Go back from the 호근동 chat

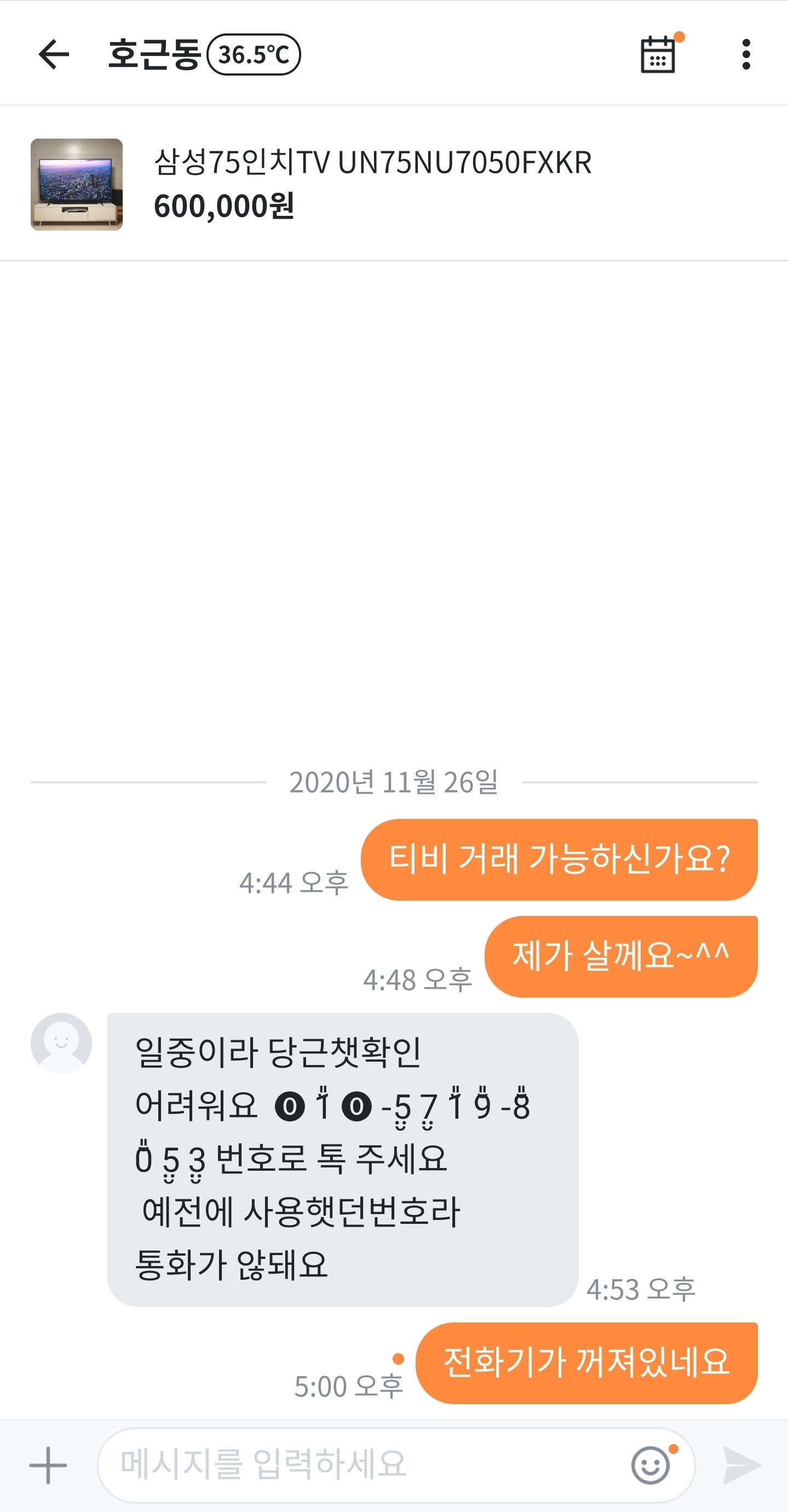[54, 55]
